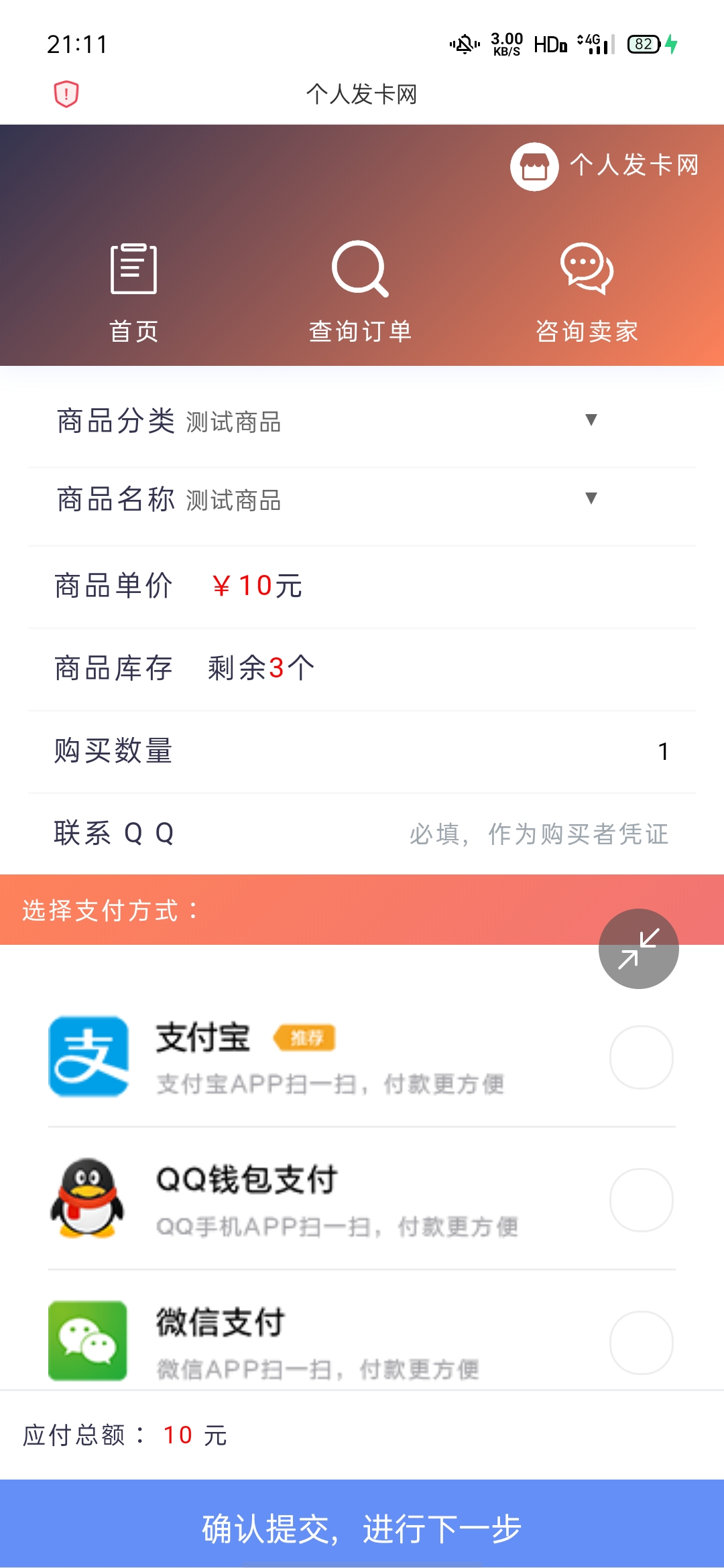724x1568 pixels.
Task: Click the storefront icon beside 个人发卡网
Action: click(534, 168)
